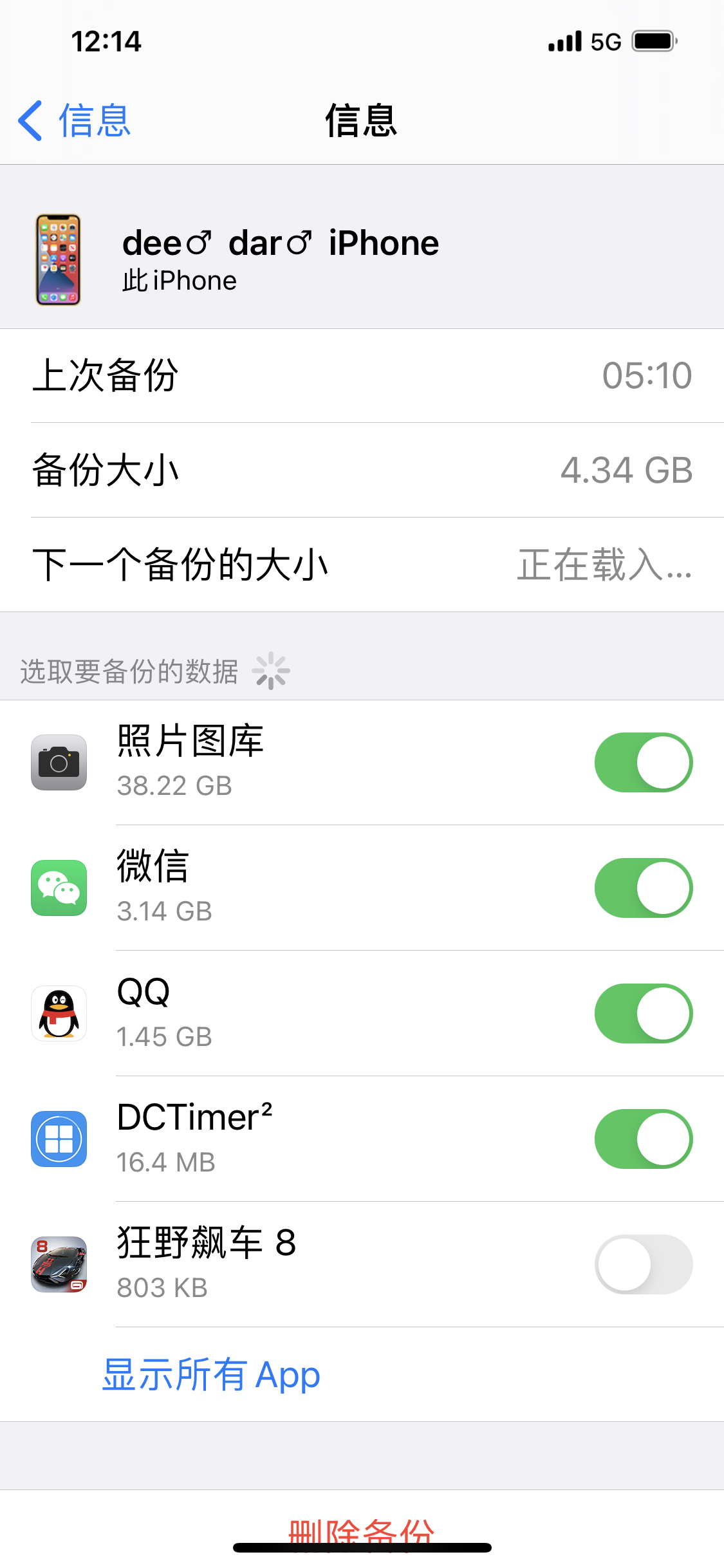This screenshot has height=1568, width=724.
Task: Enable backup for 狂野飙车 8
Action: pos(643,1265)
